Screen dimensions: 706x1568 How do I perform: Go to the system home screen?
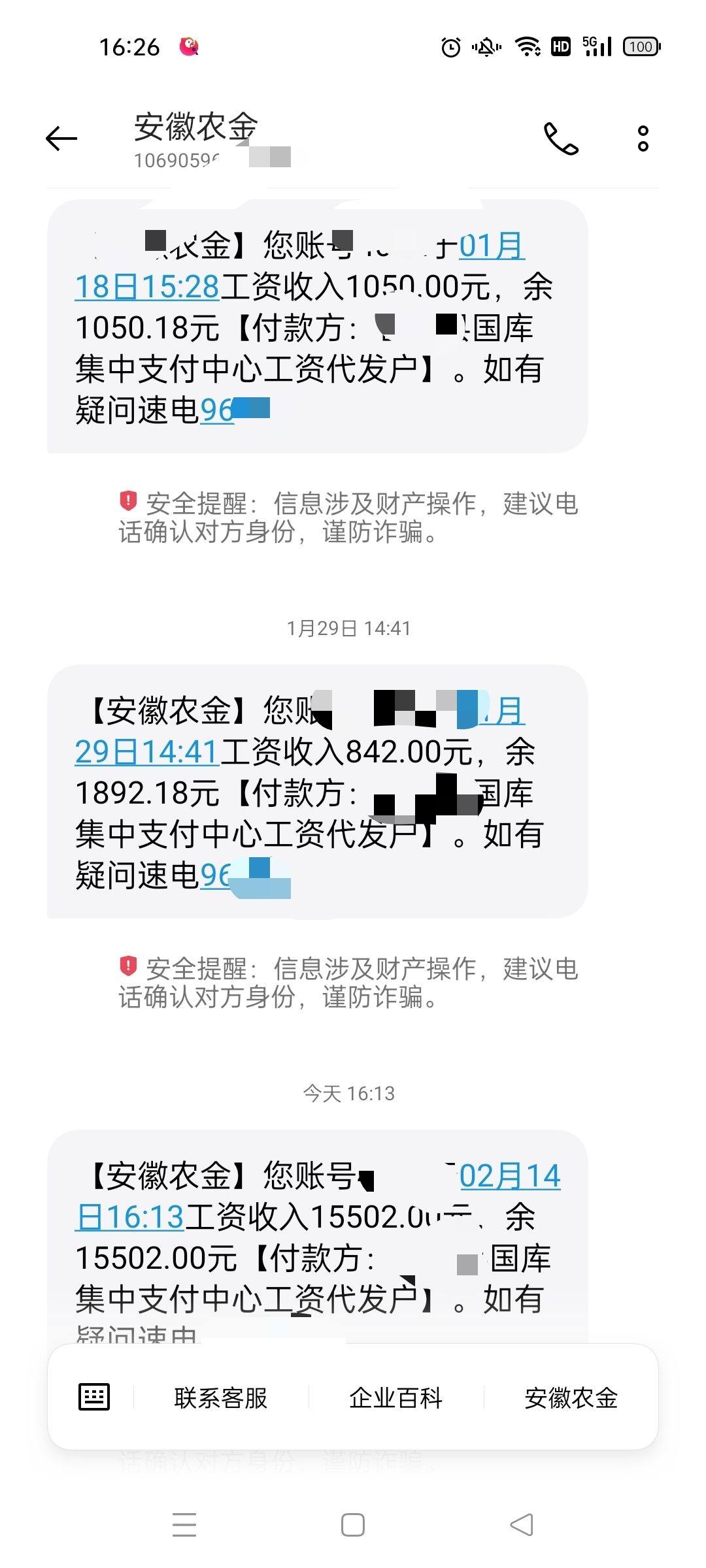coord(353,1525)
